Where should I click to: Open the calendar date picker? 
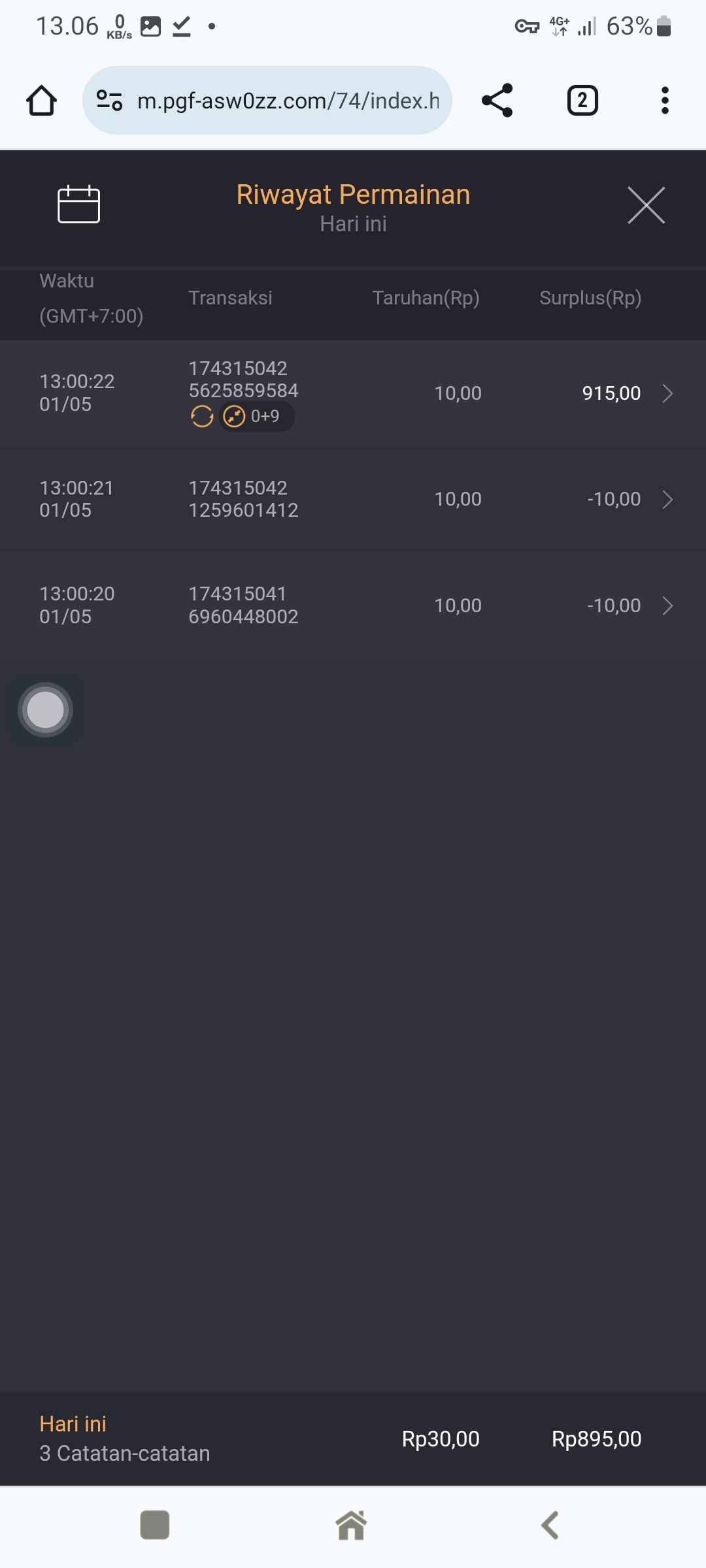click(x=78, y=204)
